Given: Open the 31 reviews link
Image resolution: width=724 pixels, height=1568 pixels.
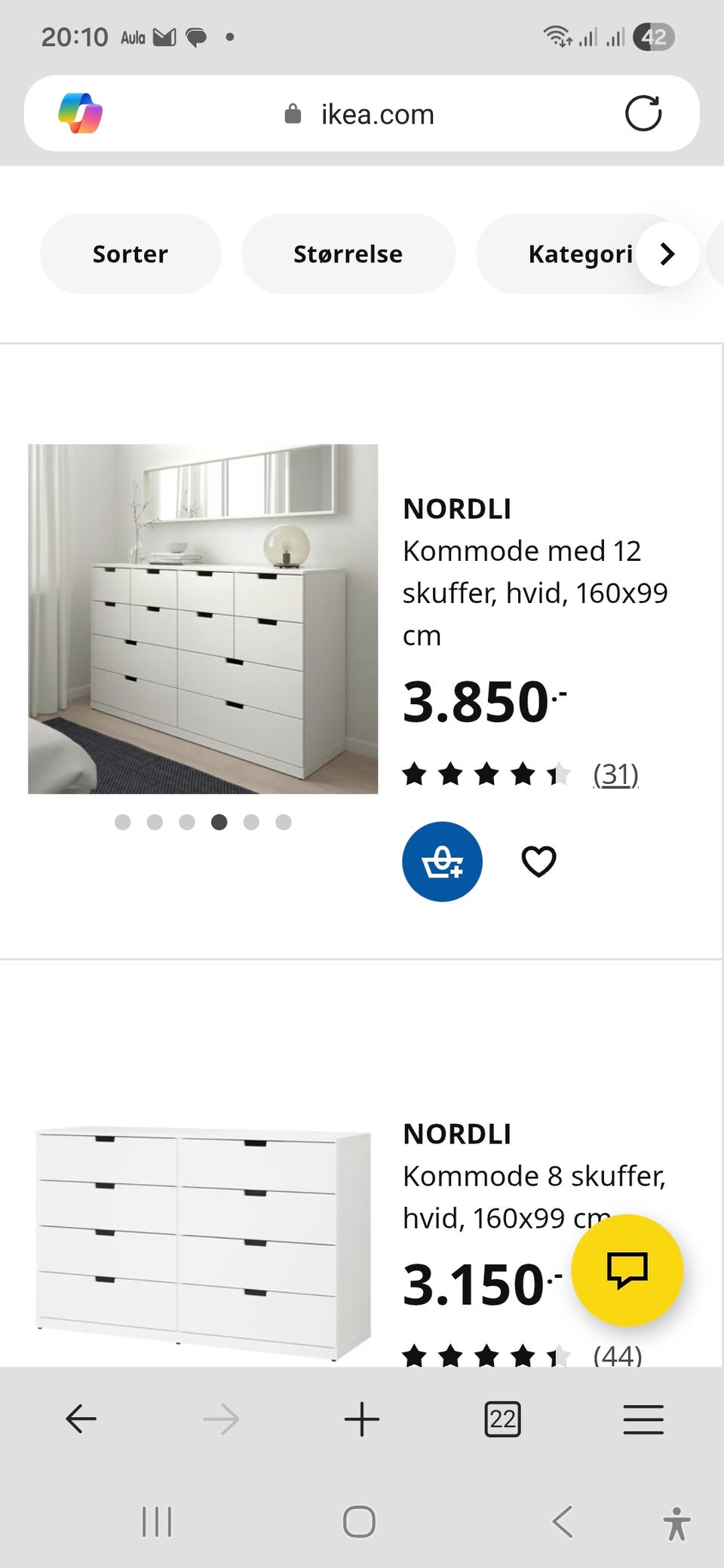Looking at the screenshot, I should [615, 773].
